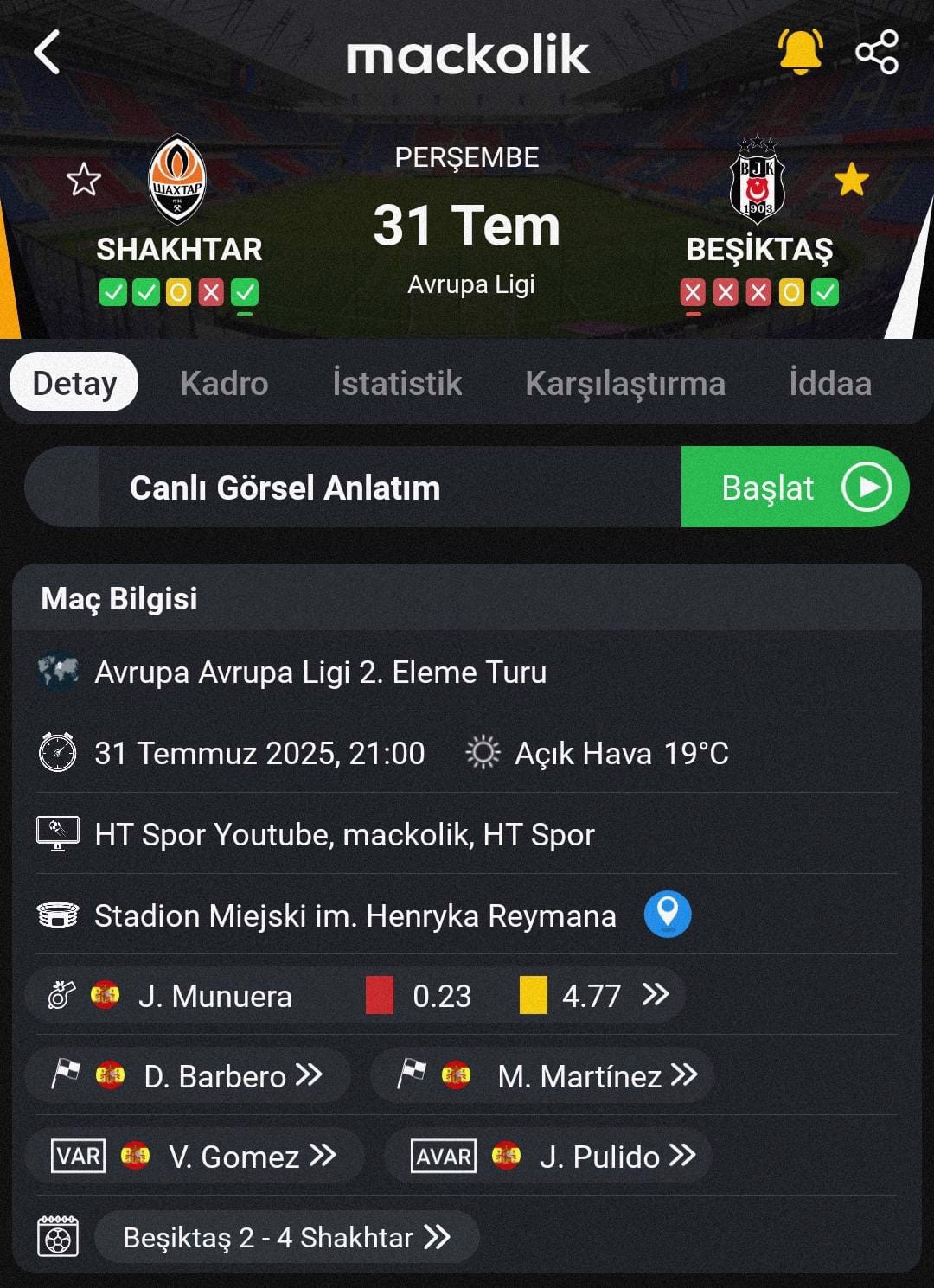View assistant referee D. Barbero
This screenshot has height=1288, width=934.
[189, 1076]
